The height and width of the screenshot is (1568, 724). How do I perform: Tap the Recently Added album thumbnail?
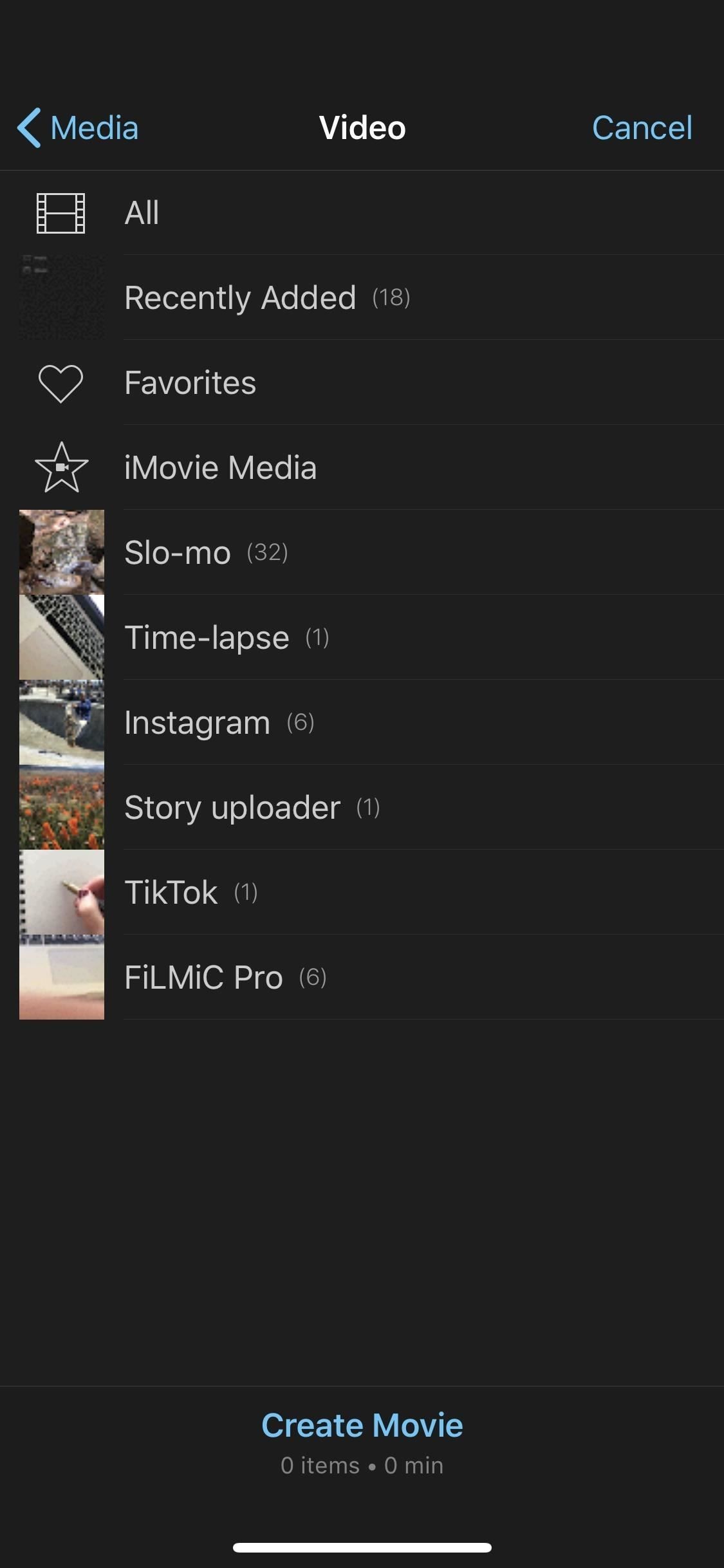(61, 297)
